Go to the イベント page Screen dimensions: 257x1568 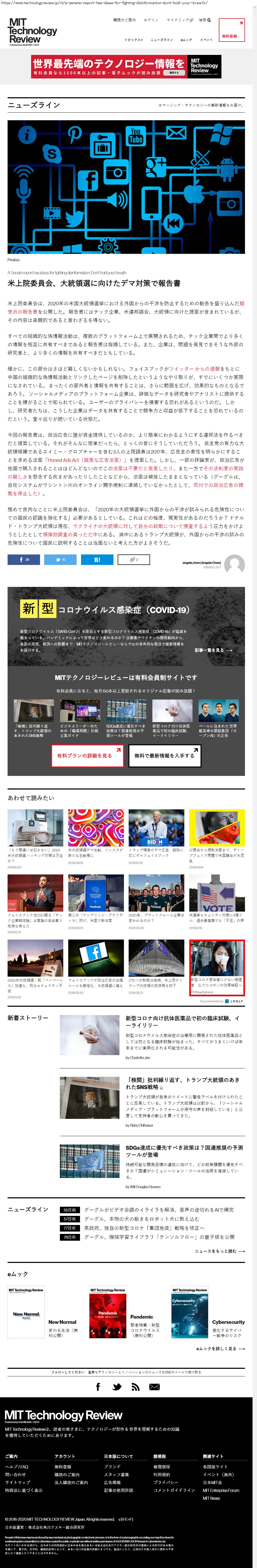coord(207,39)
